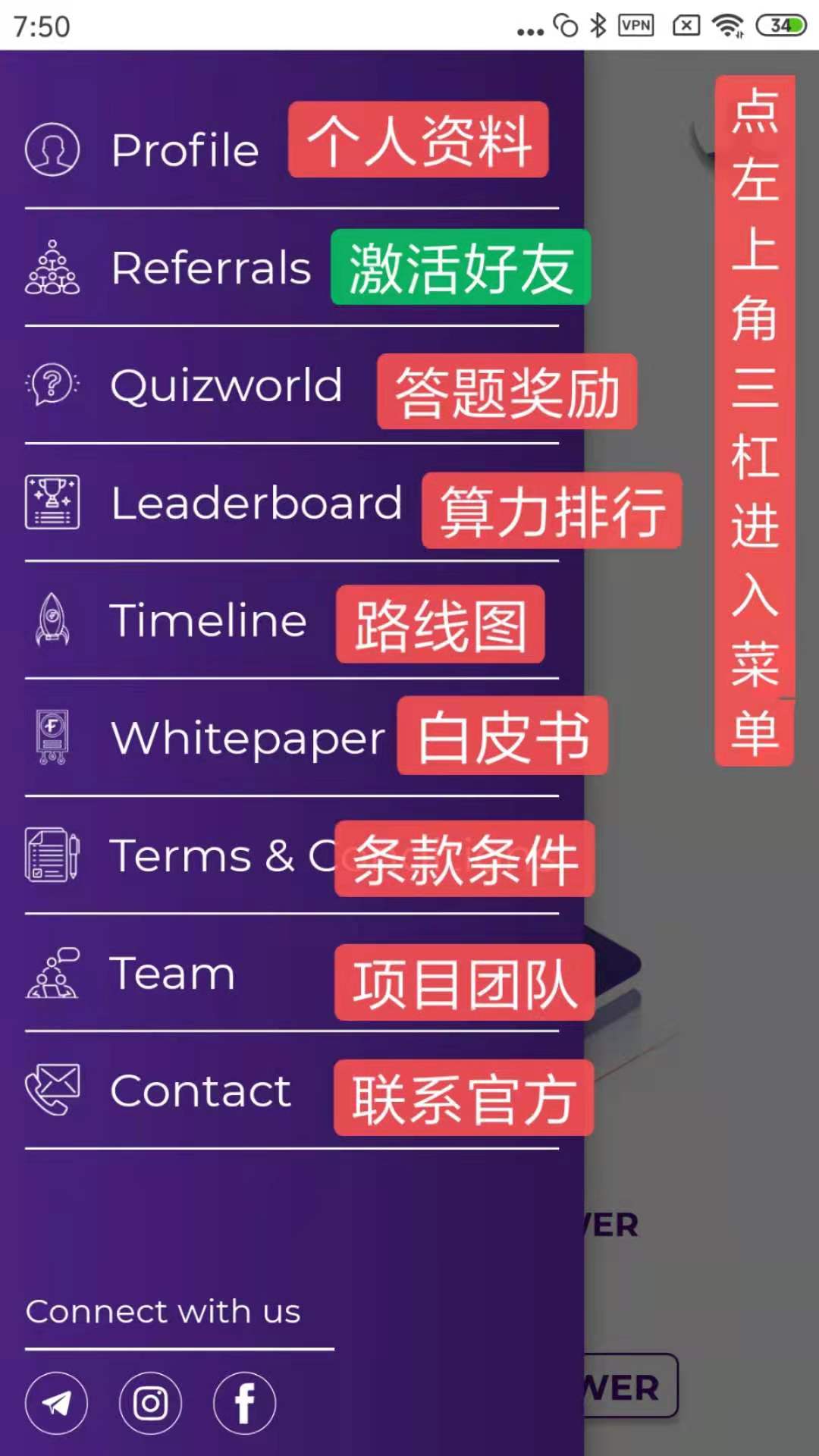Open the Profile menu item

click(x=185, y=150)
